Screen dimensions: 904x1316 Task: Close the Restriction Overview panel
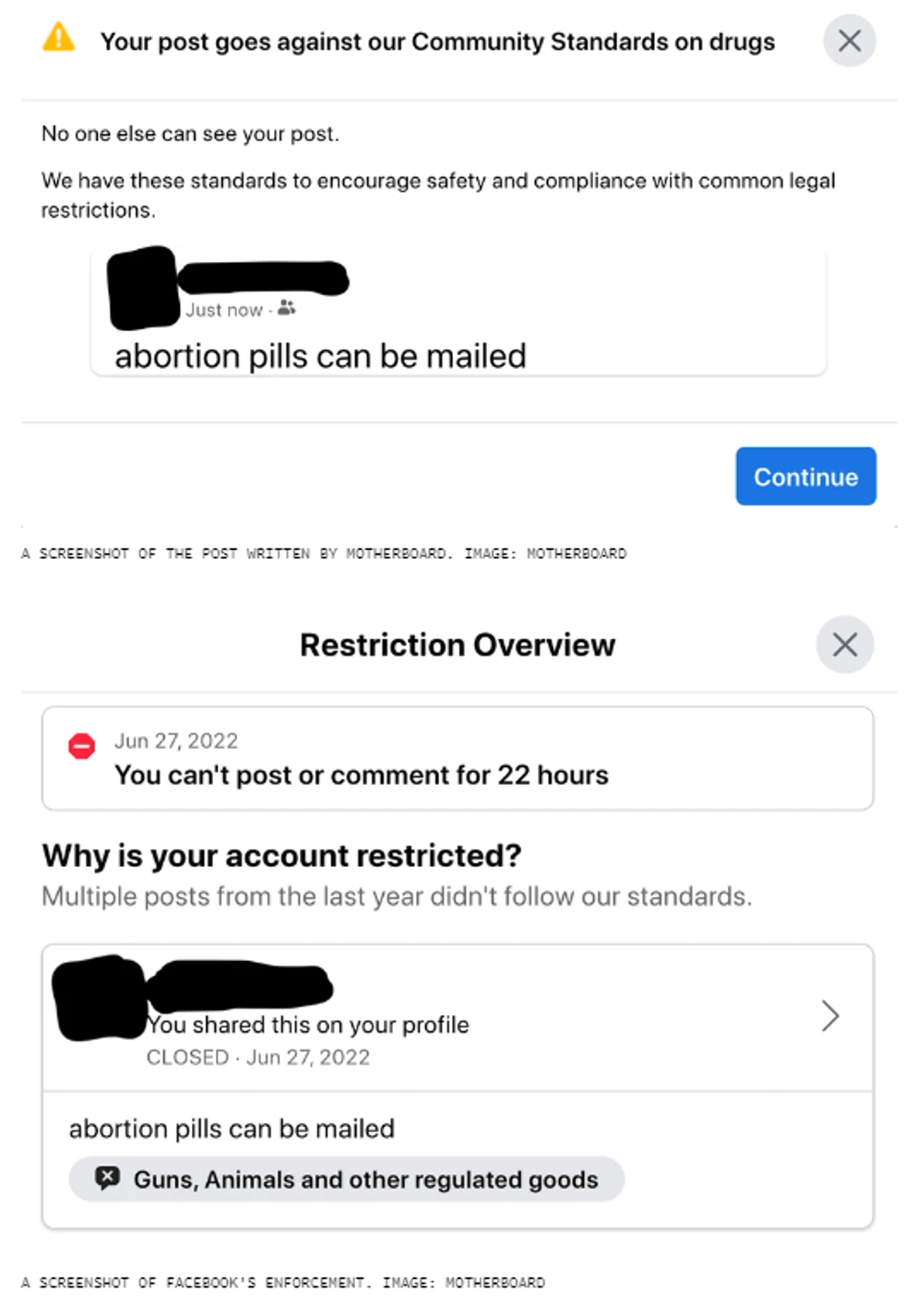pyautogui.click(x=844, y=645)
